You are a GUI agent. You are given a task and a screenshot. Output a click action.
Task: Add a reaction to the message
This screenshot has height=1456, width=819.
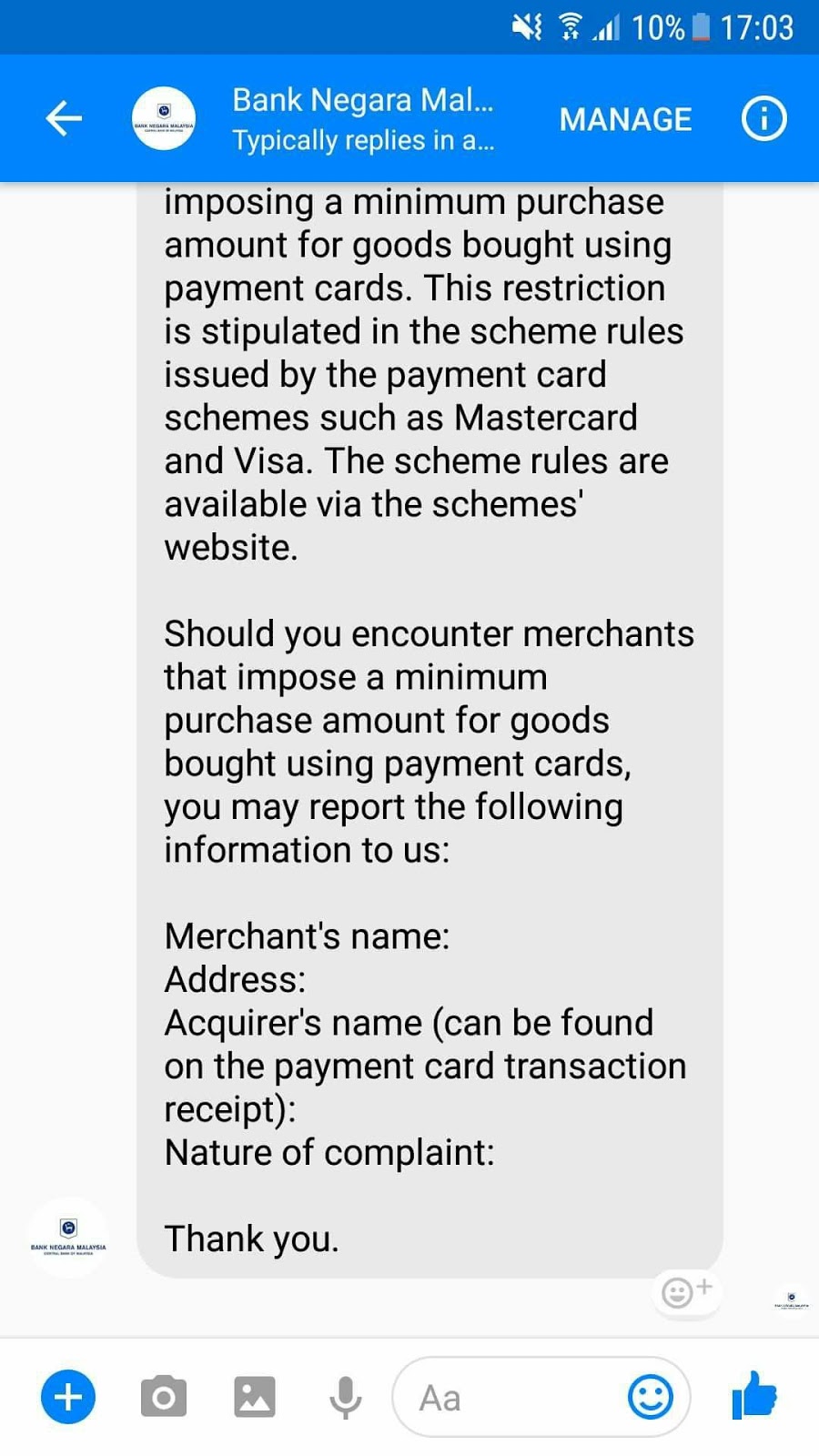coord(687,1291)
